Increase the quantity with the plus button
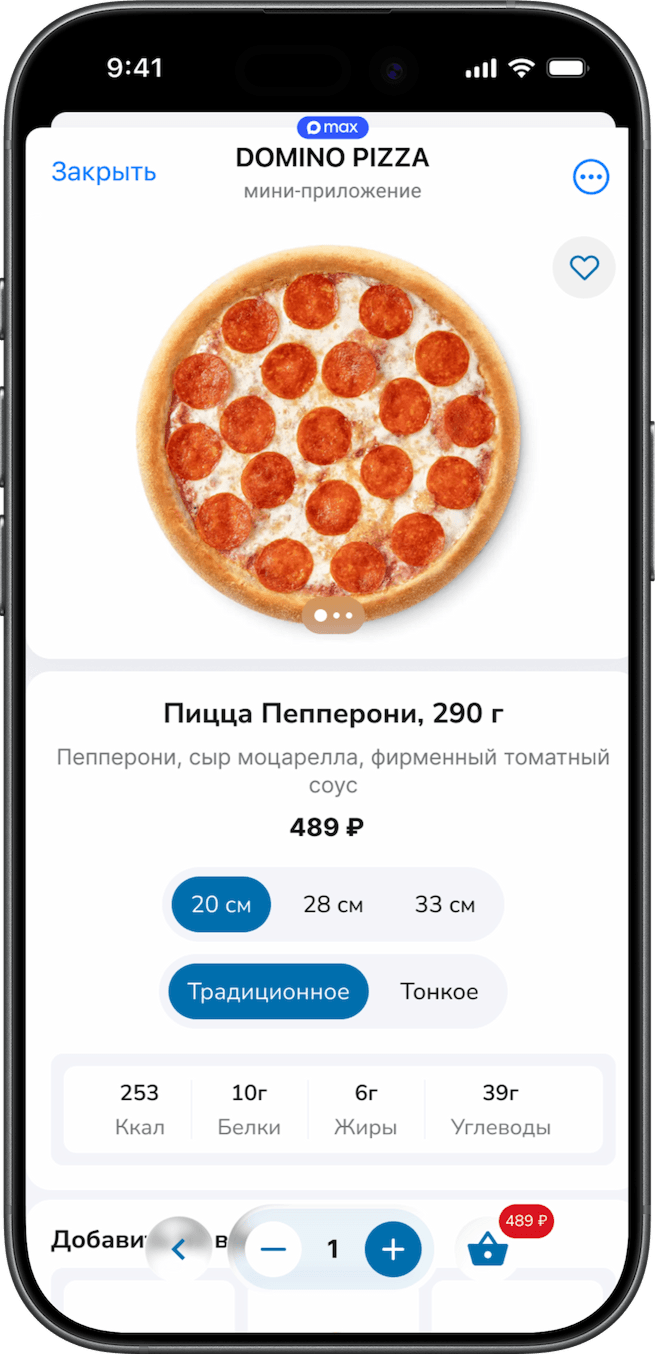 393,1249
